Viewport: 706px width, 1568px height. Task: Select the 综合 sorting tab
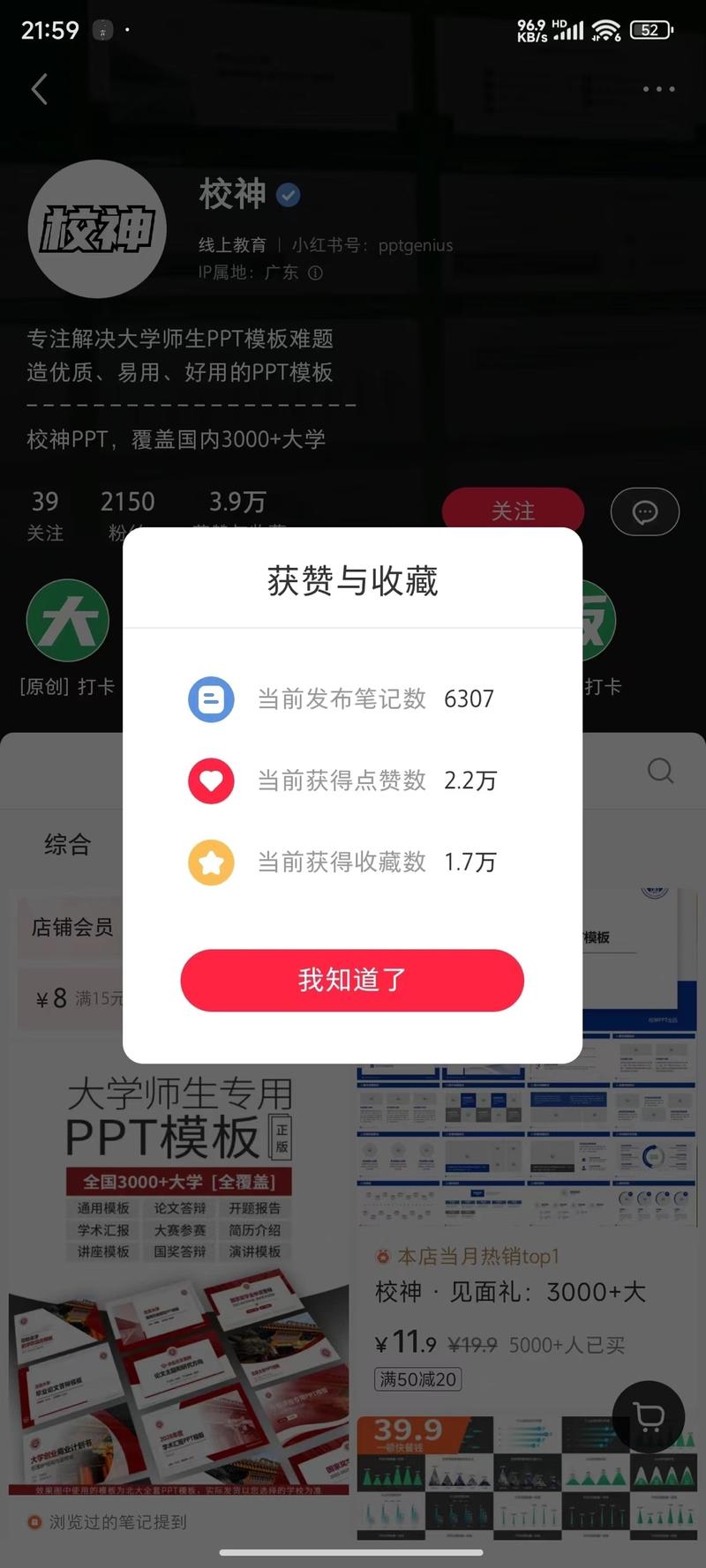tap(68, 845)
